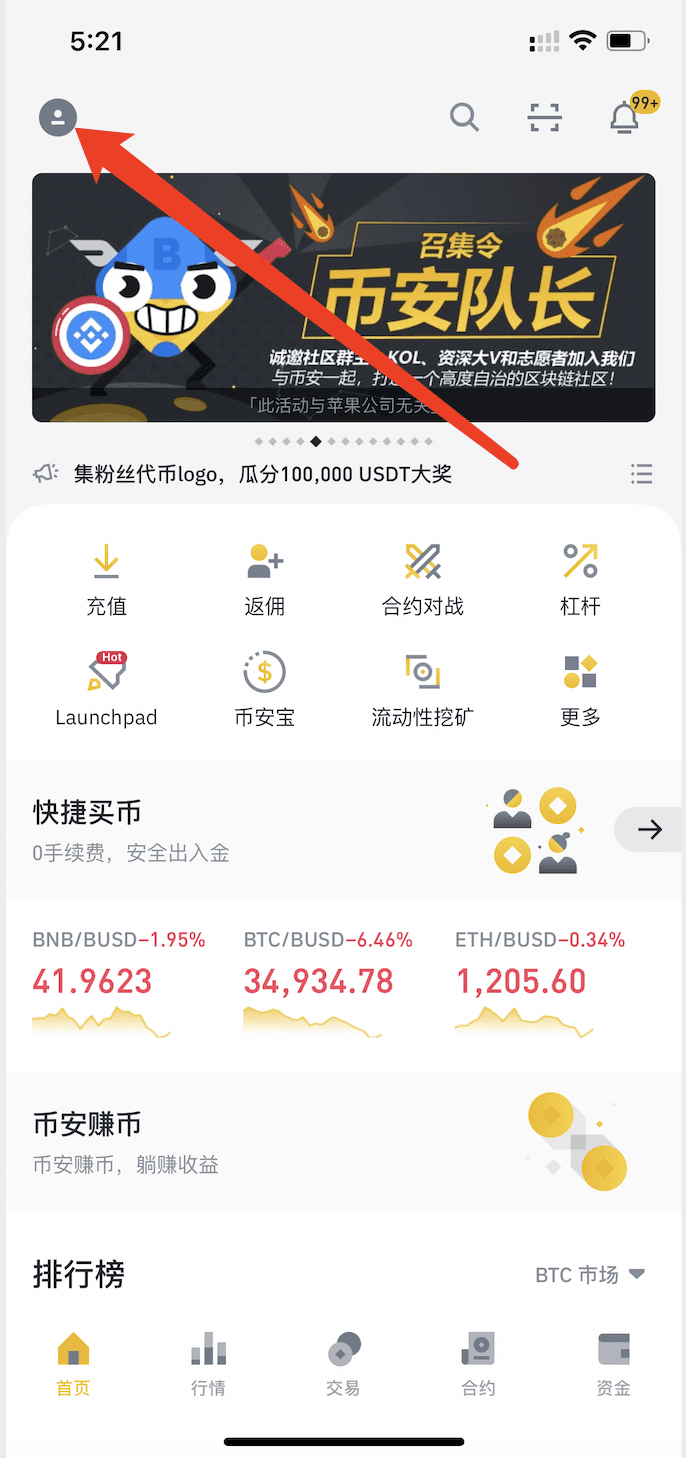Open 合约对战 futures battle
Screen dimensions: 686x1458
click(423, 579)
